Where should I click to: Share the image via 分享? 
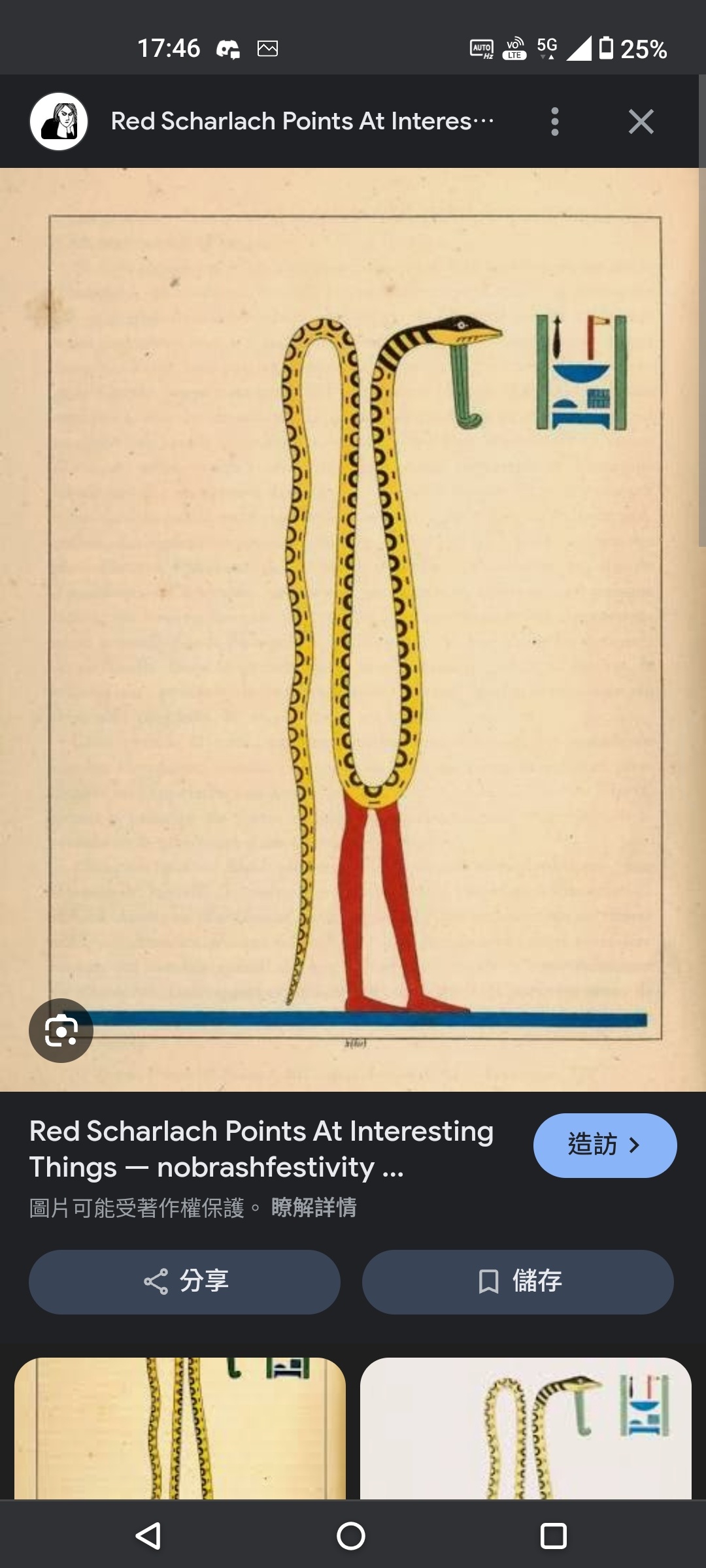click(184, 1282)
